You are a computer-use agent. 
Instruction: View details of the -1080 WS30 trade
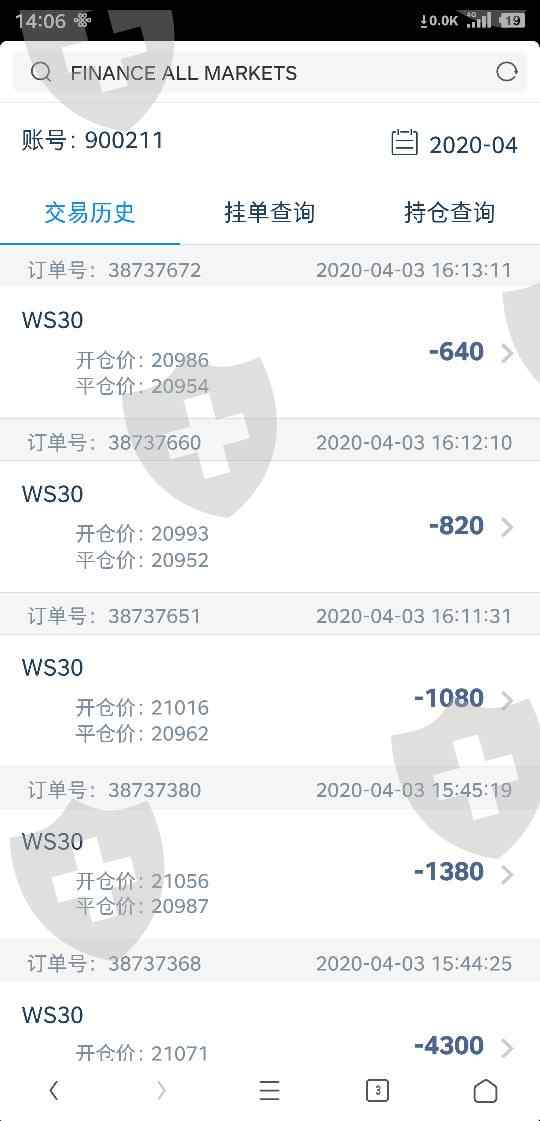point(270,700)
